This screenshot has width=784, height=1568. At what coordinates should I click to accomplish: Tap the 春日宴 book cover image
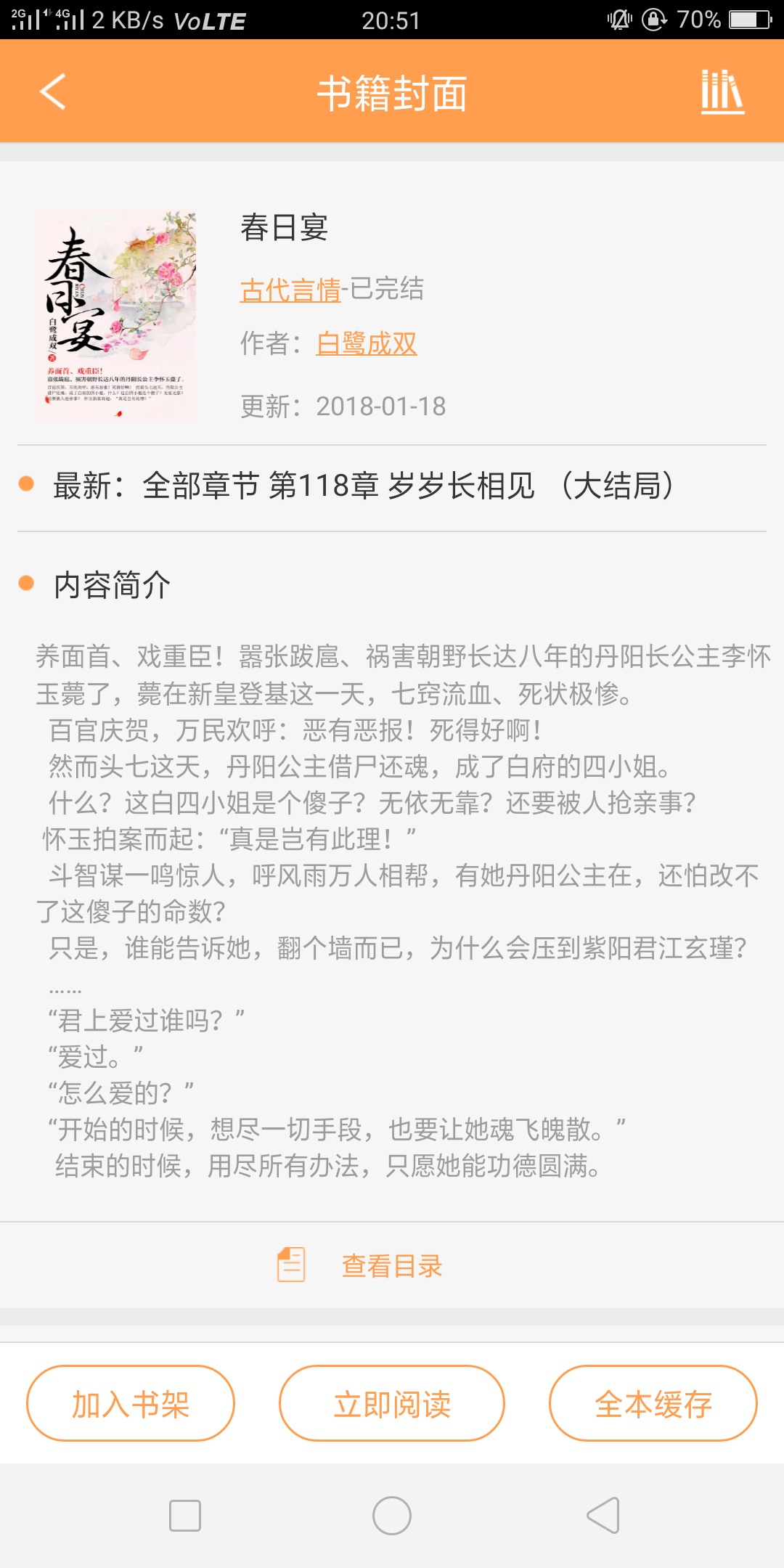(x=115, y=316)
